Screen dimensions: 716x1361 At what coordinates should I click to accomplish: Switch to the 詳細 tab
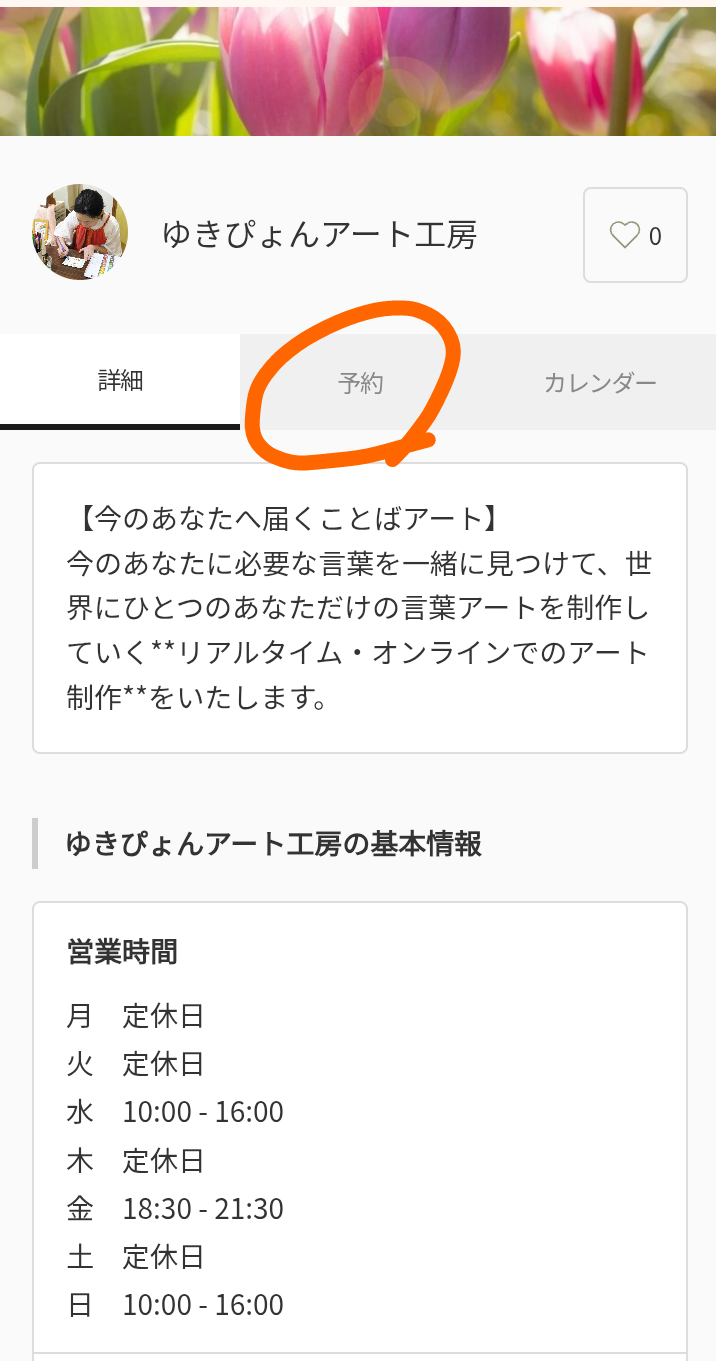(120, 381)
